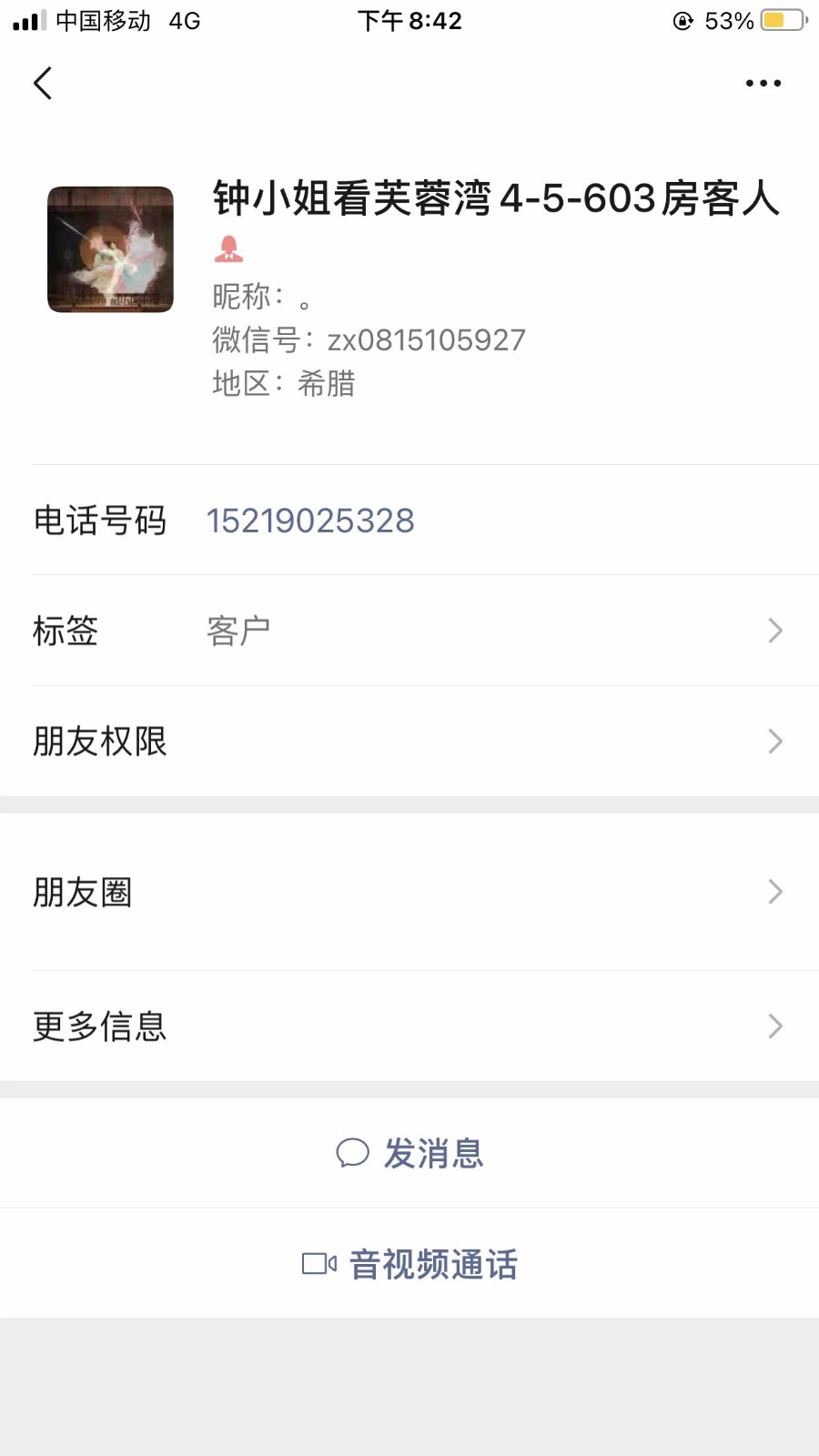The width and height of the screenshot is (819, 1456).
Task: Start a call with 音视频通话
Action: 411,1264
